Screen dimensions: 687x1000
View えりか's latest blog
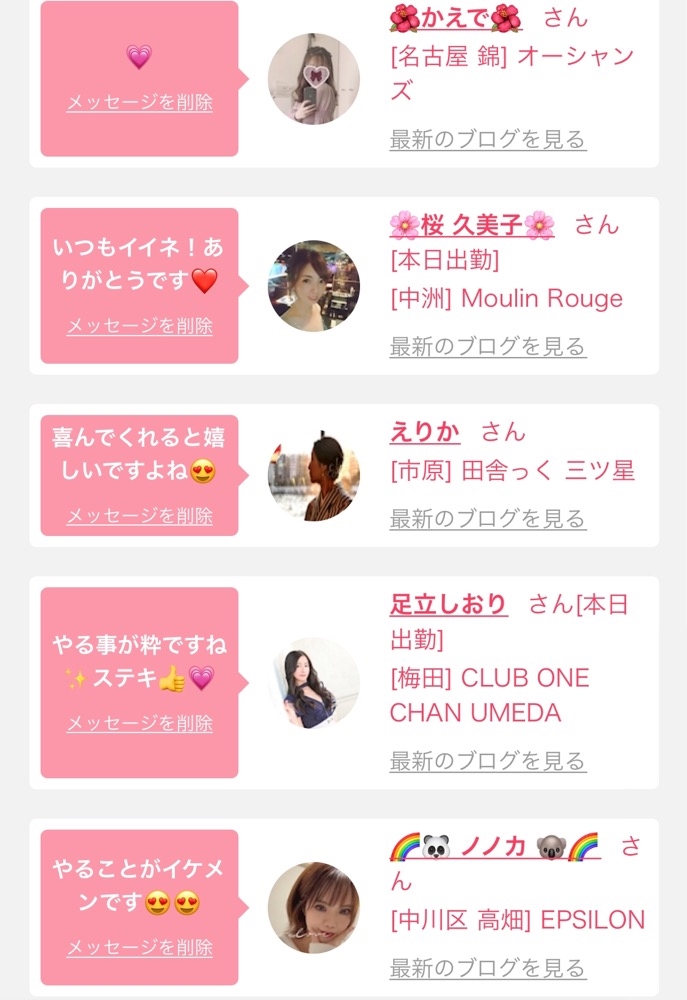pos(488,519)
